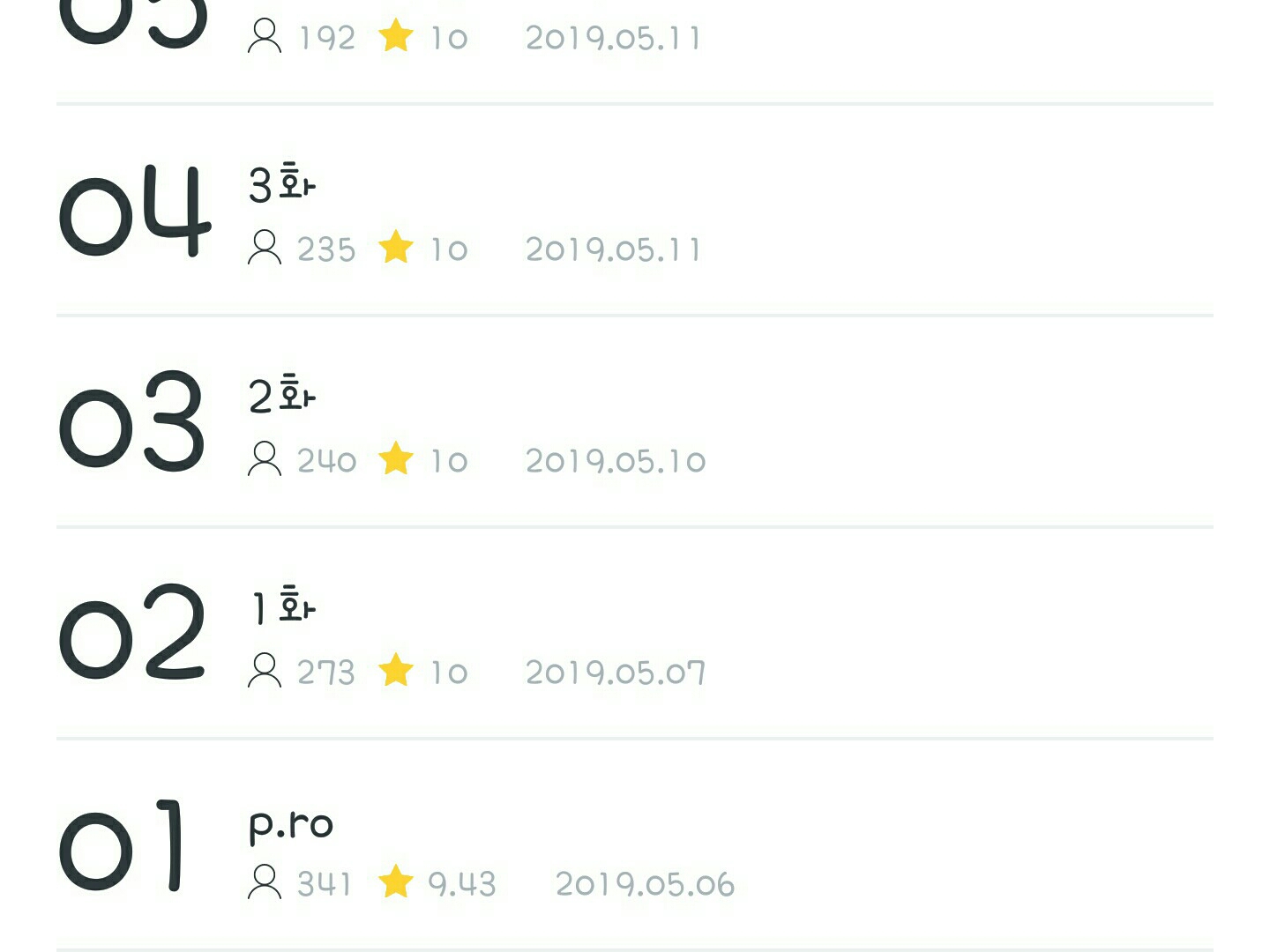This screenshot has height=952, width=1270.
Task: Open episode 02 titled 1화
Action: pos(635,633)
